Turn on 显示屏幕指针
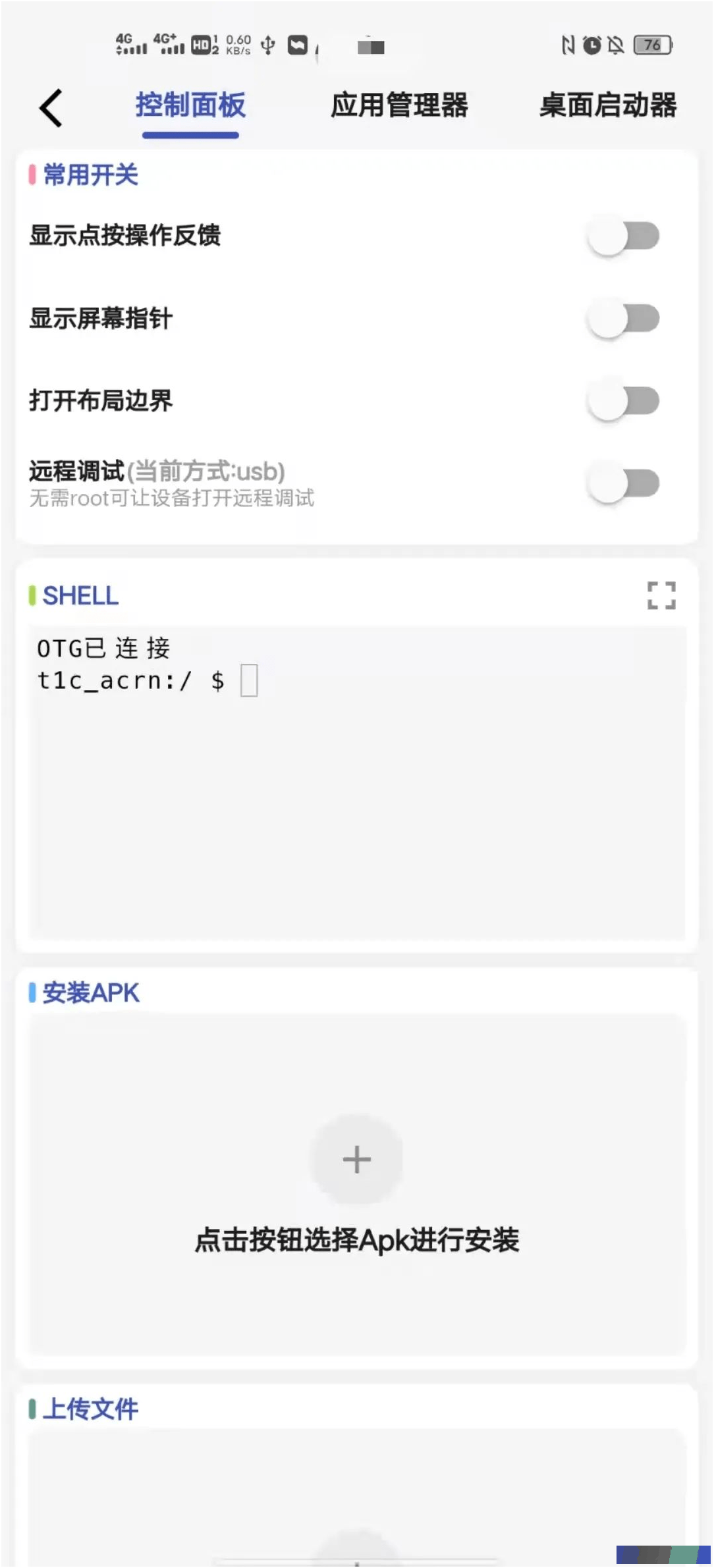This screenshot has width=714, height=1568. 623,319
